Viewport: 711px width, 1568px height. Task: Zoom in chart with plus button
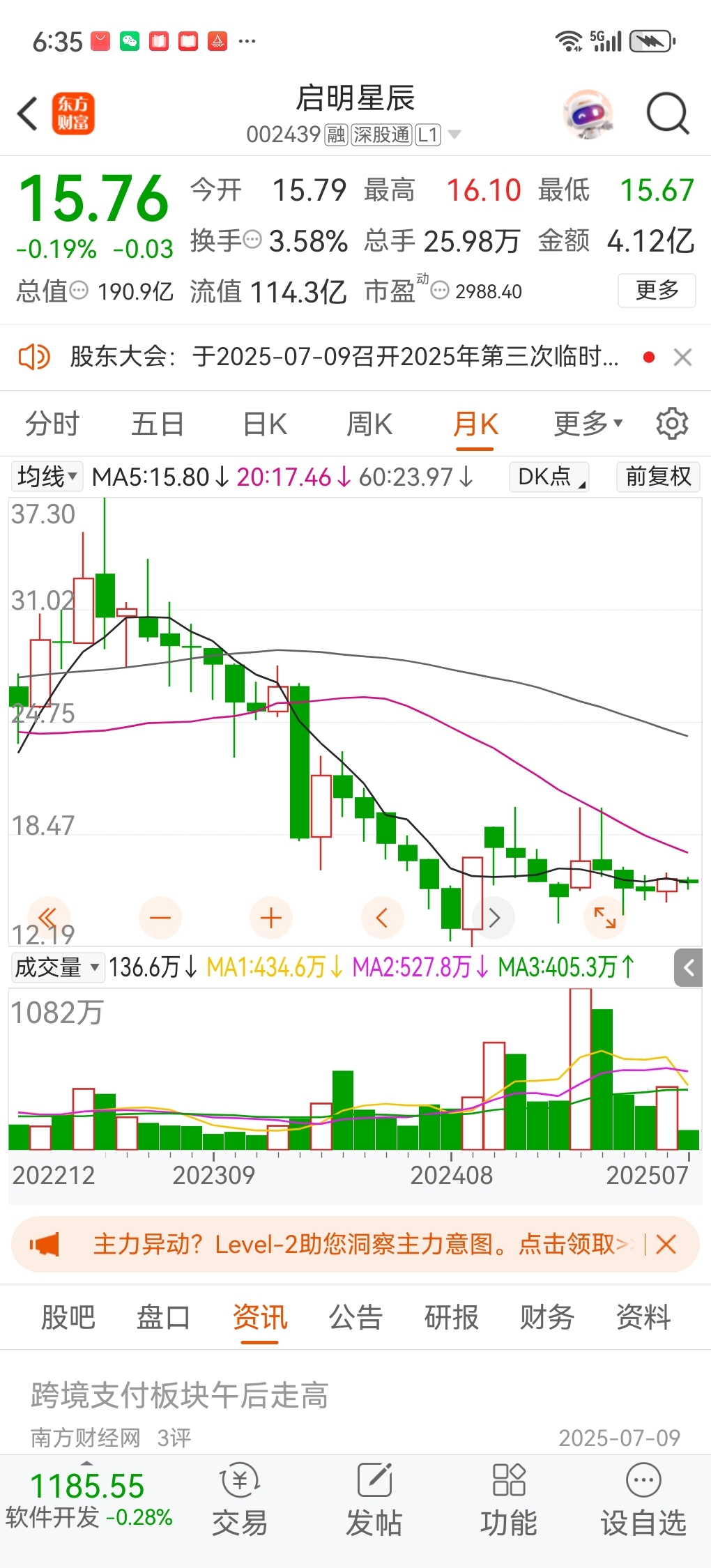click(x=271, y=917)
